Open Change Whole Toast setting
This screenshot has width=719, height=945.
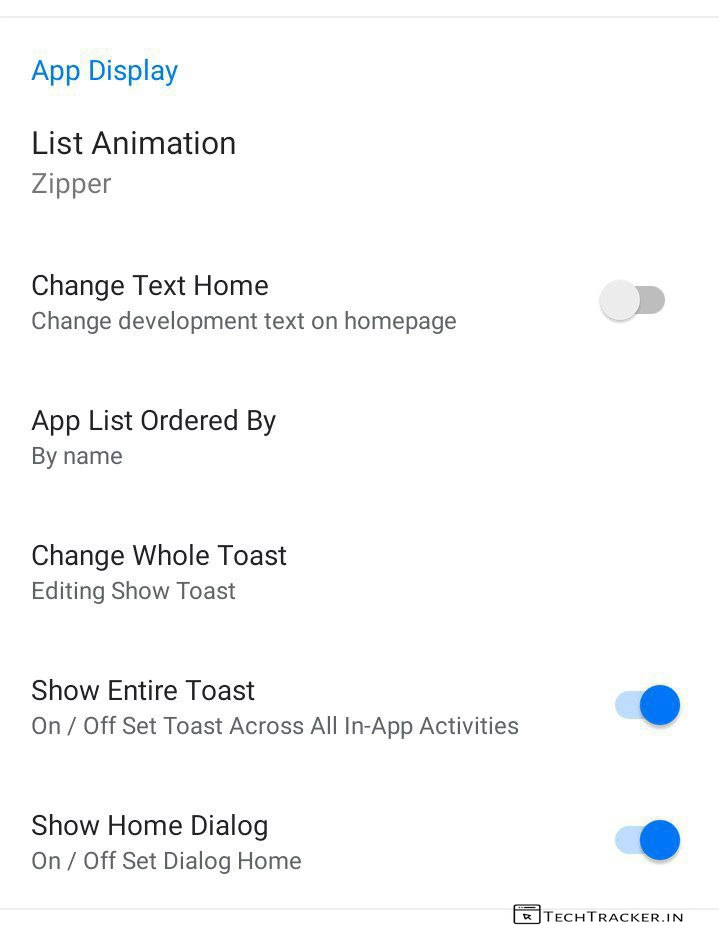click(x=159, y=572)
